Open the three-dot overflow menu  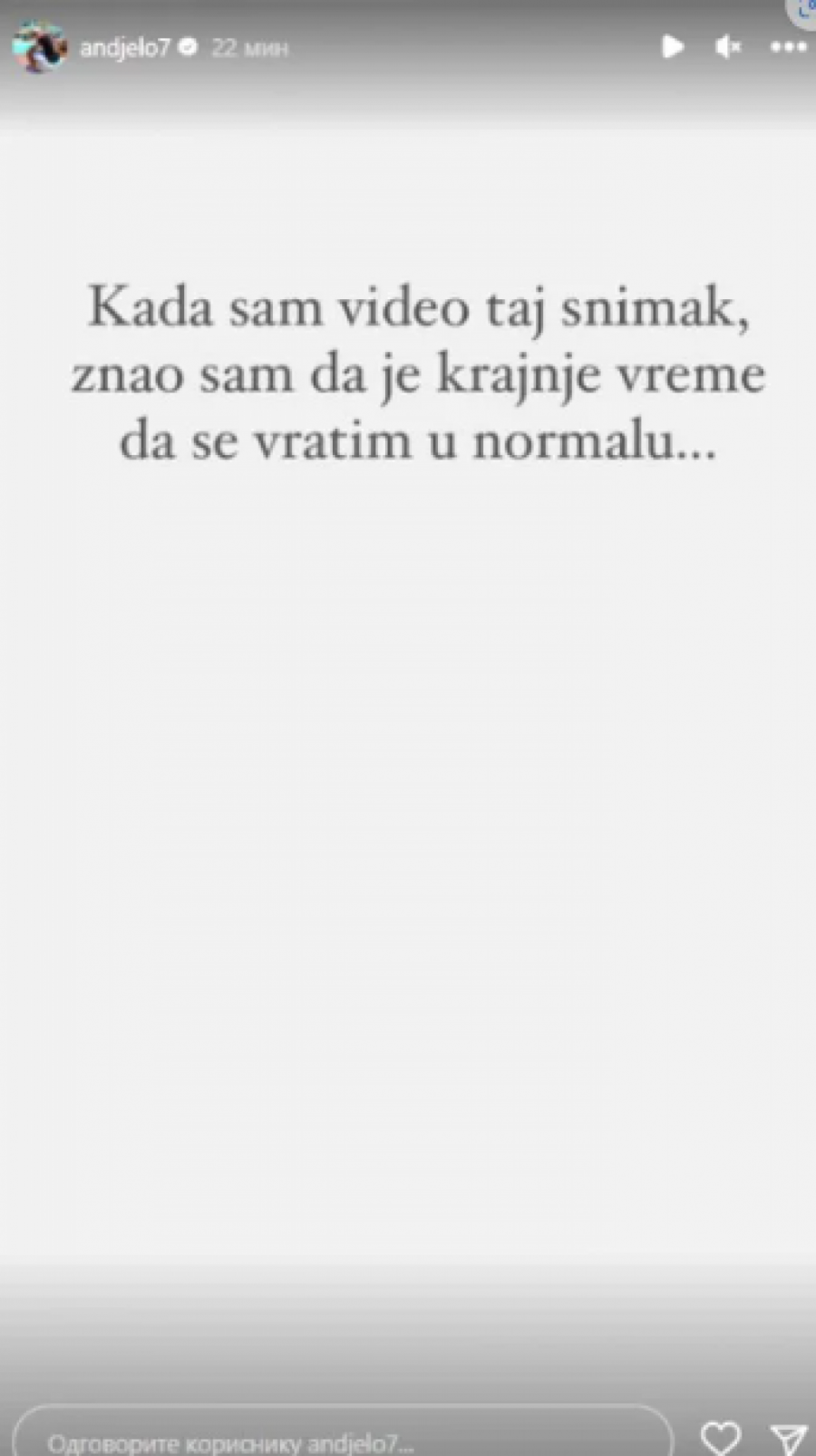[788, 47]
